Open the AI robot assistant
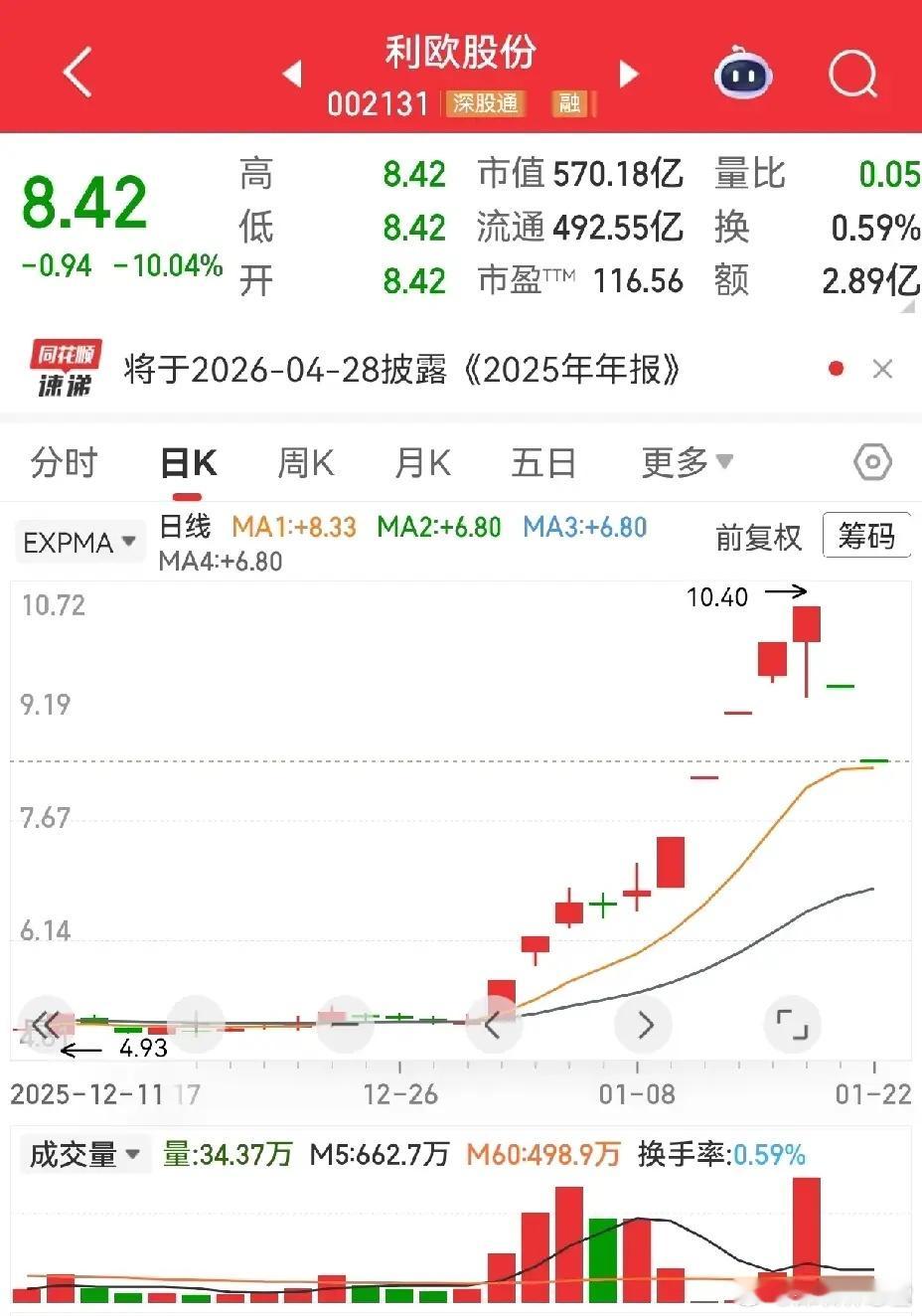The width and height of the screenshot is (922, 1316). (744, 73)
